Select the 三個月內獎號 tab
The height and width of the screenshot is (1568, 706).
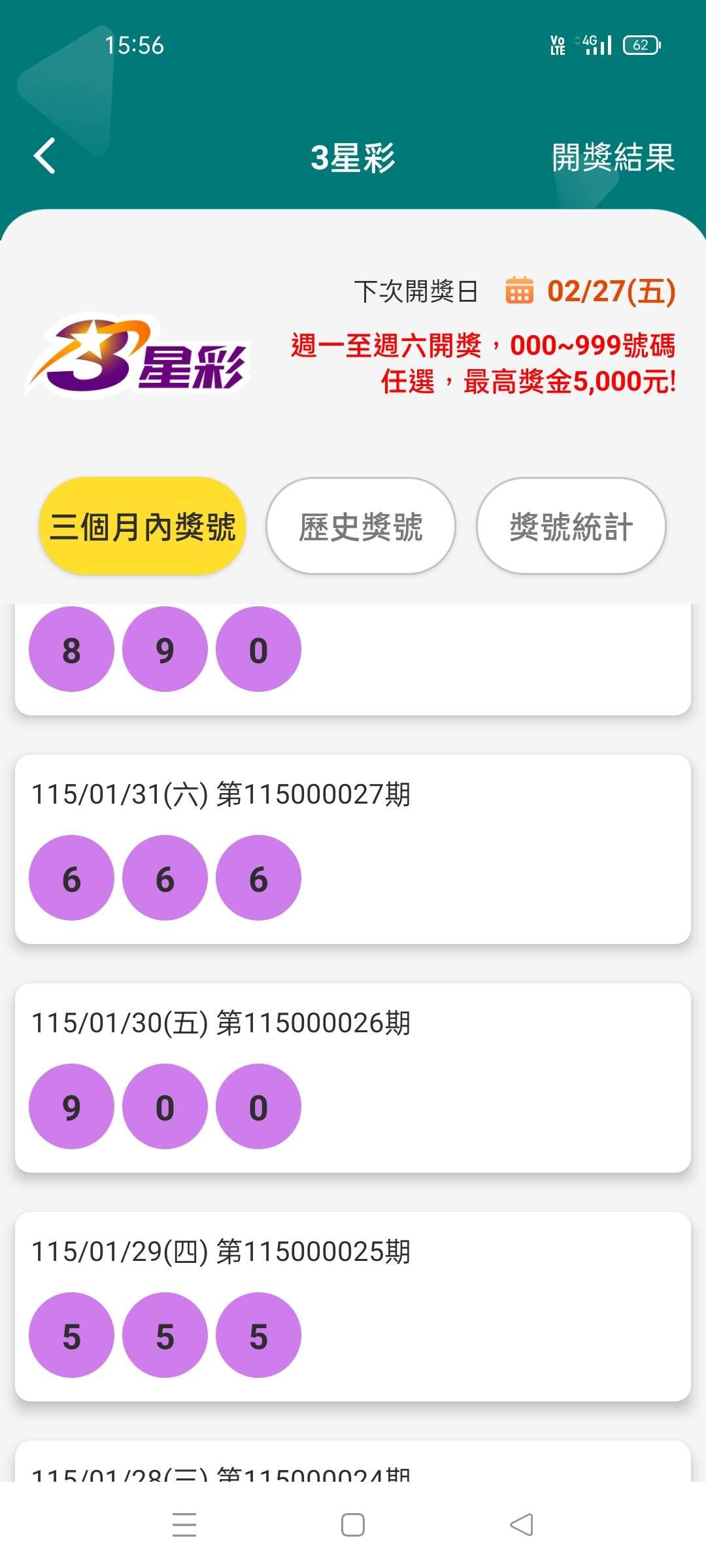143,527
